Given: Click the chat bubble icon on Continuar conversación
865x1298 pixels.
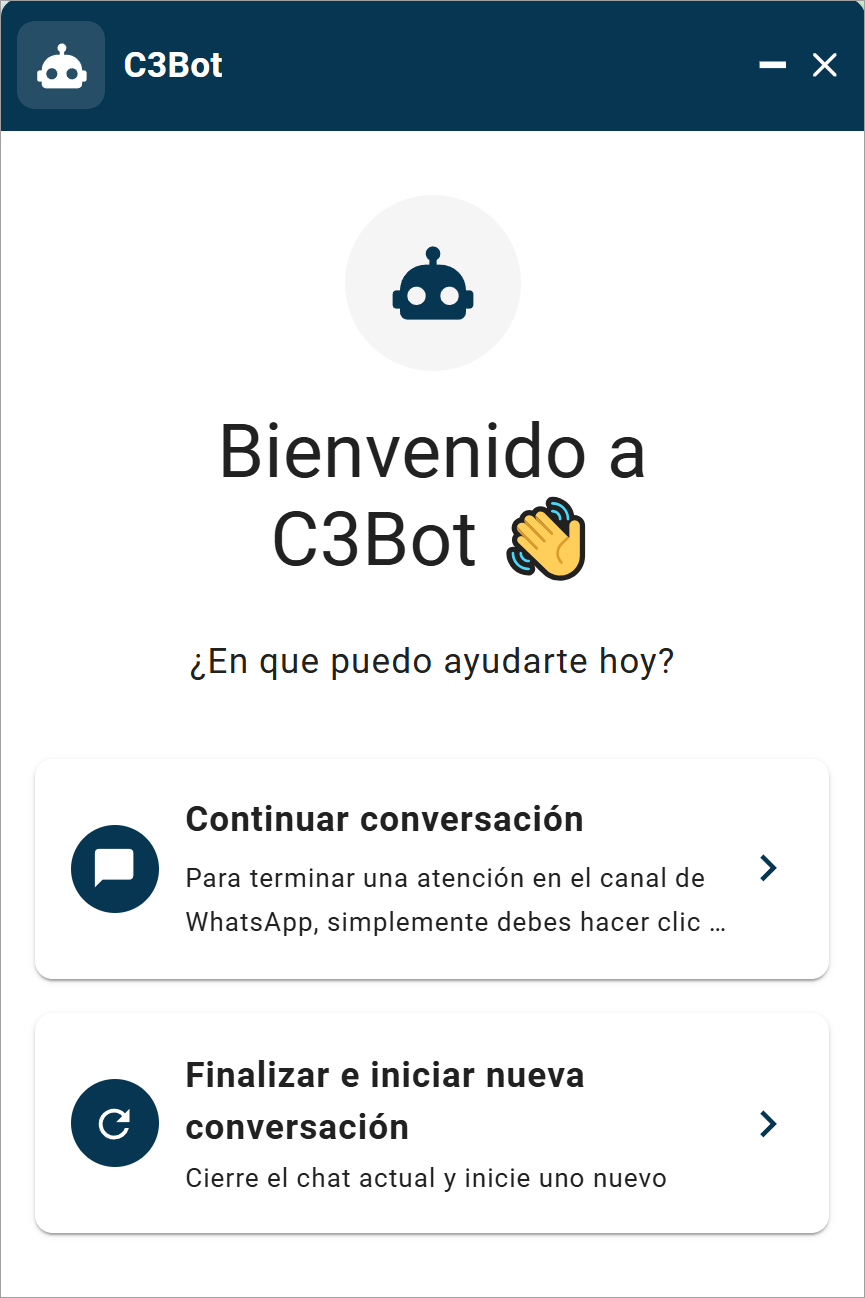Looking at the screenshot, I should point(114,868).
